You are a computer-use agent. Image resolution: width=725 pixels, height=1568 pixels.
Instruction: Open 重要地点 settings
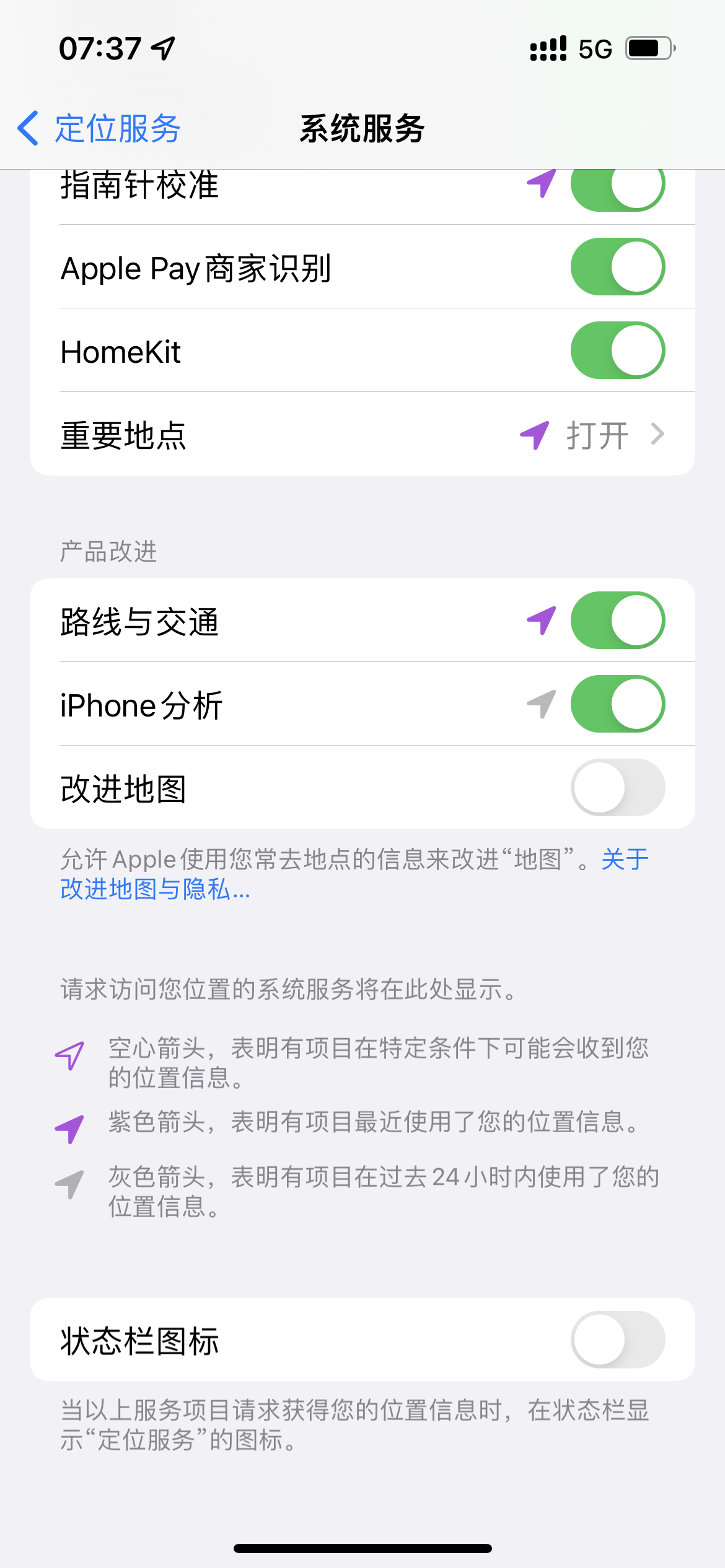coord(362,435)
